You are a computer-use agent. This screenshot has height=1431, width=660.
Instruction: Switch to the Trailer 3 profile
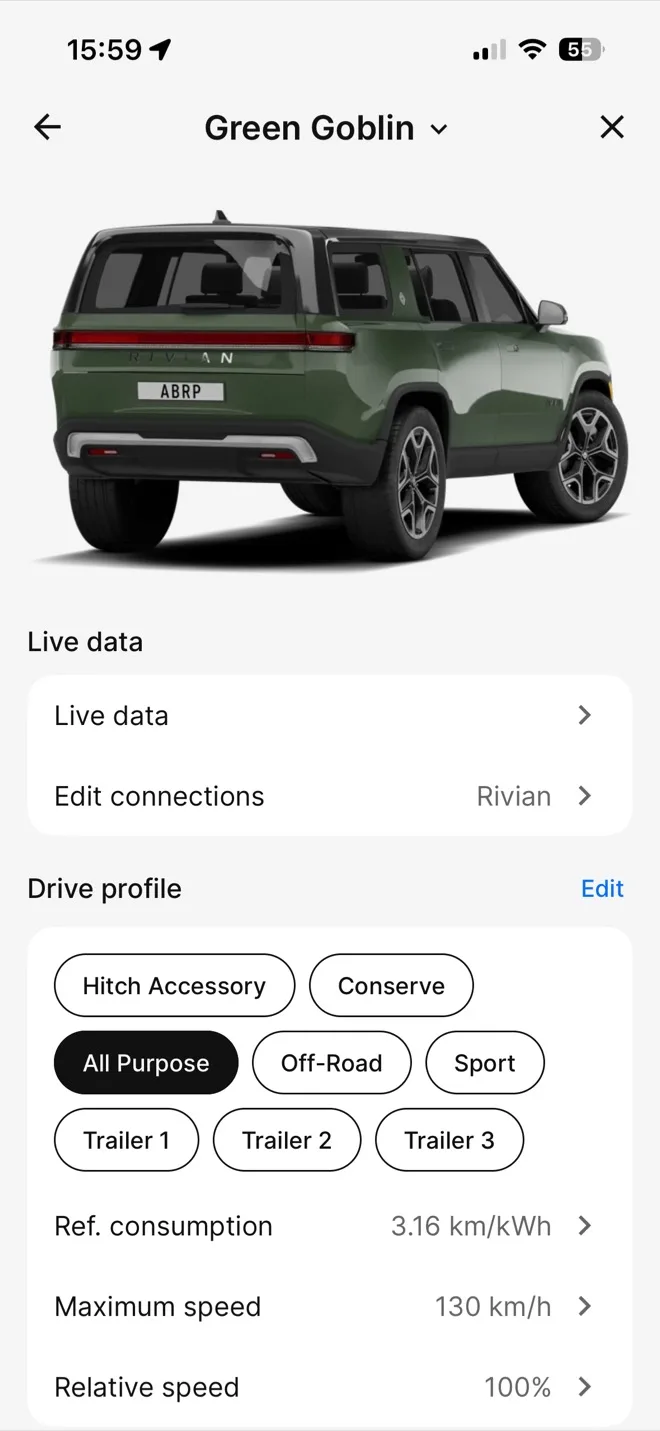click(449, 1140)
